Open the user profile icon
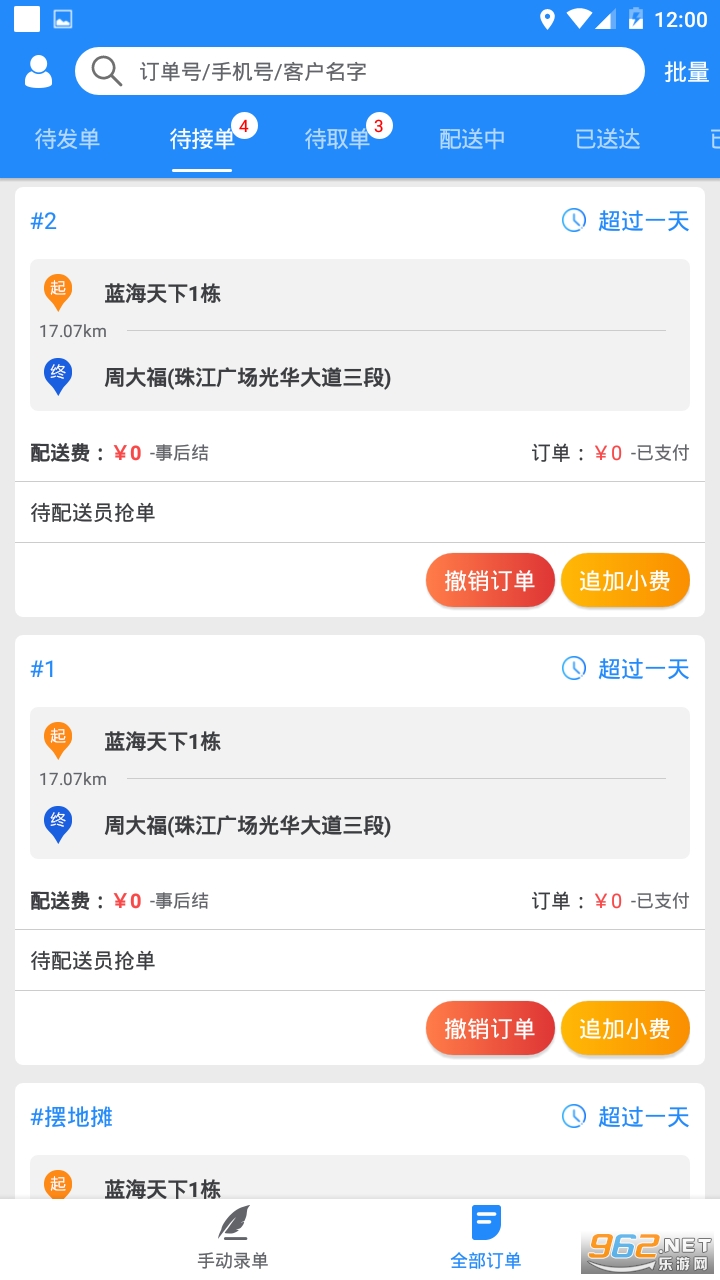 click(x=38, y=72)
